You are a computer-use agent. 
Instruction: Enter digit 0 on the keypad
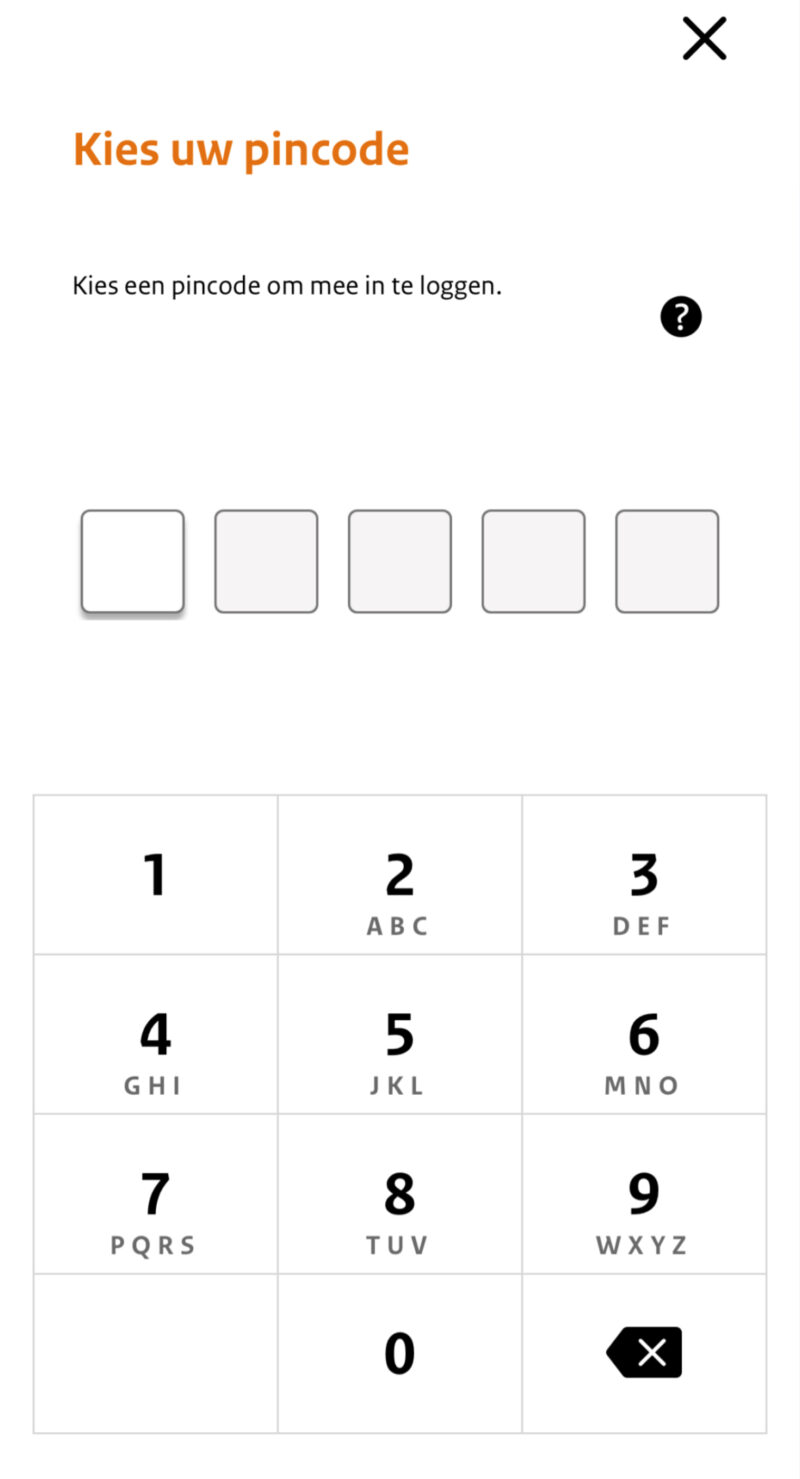(x=400, y=1353)
